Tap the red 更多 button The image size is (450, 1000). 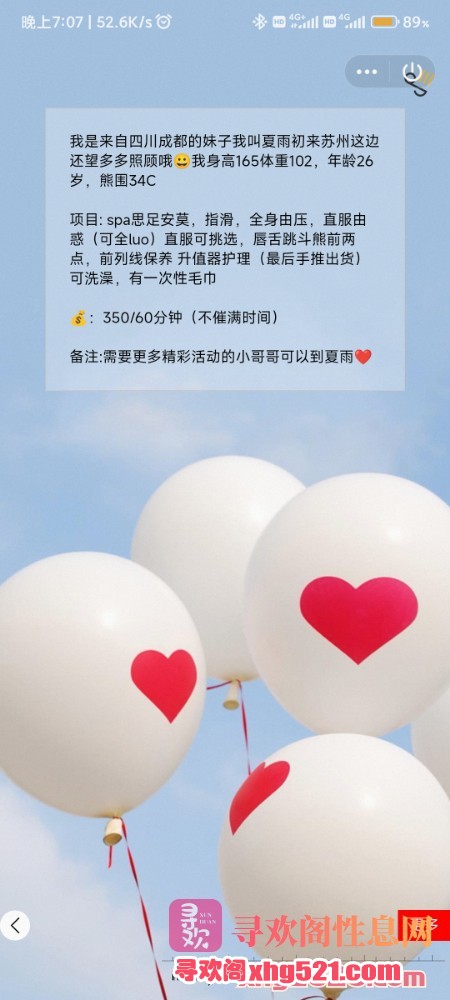[x=424, y=925]
